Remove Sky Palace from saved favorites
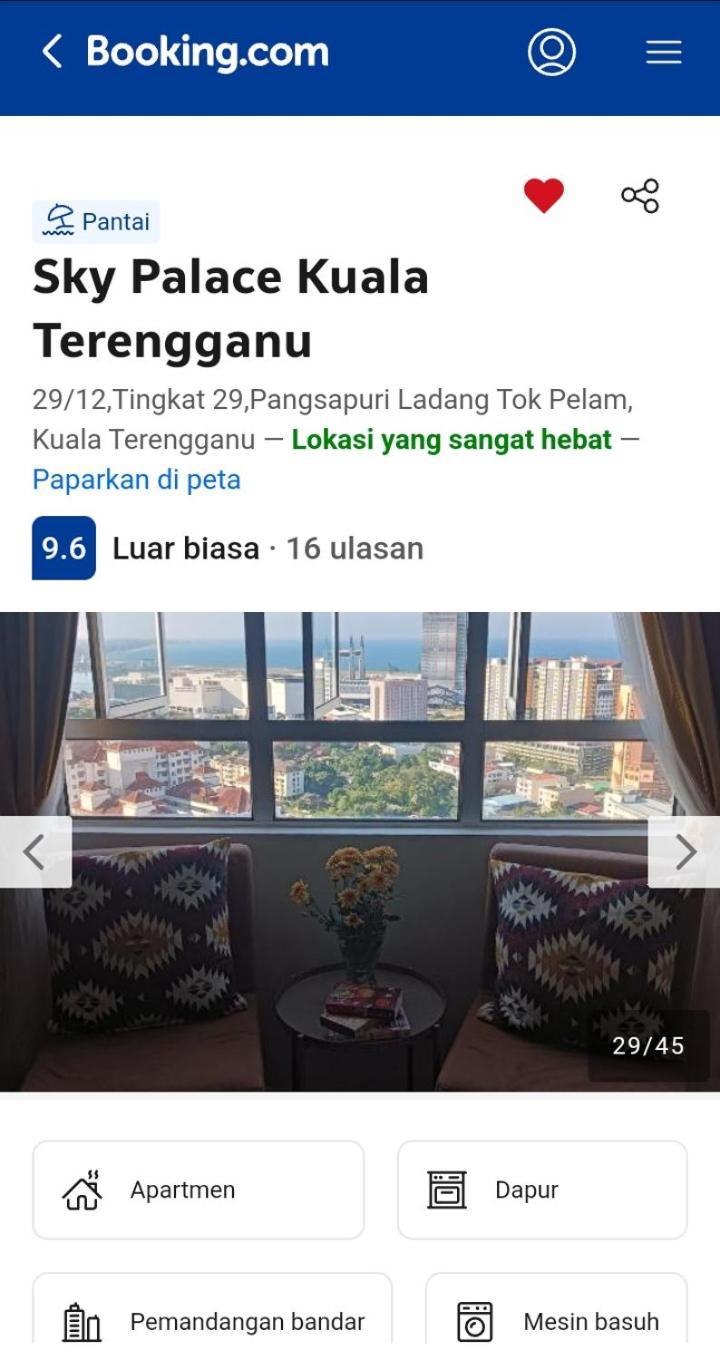Image resolution: width=720 pixels, height=1360 pixels. coord(543,195)
